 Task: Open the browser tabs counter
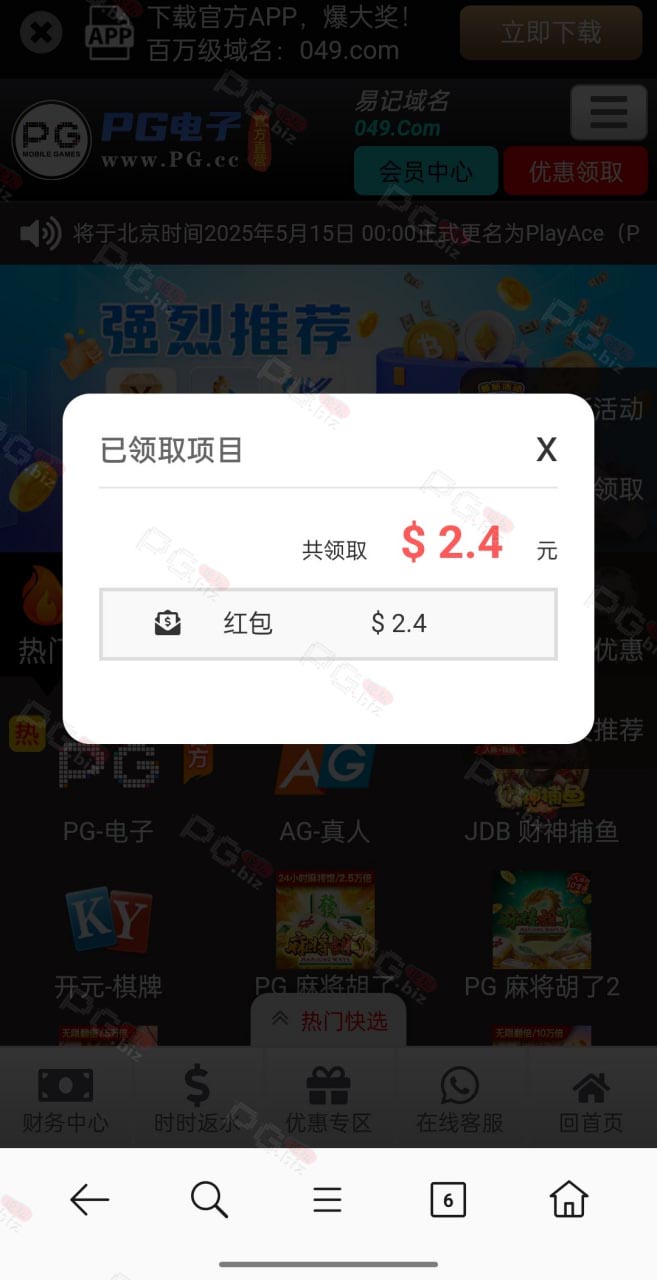pyautogui.click(x=448, y=1199)
